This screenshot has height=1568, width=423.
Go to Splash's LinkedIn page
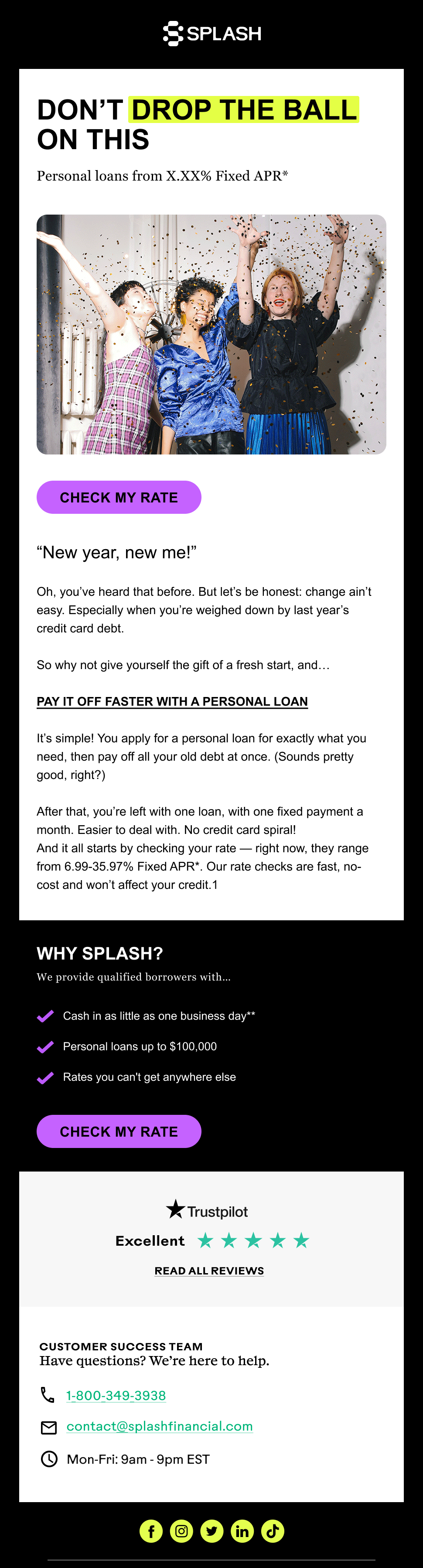(x=242, y=1531)
